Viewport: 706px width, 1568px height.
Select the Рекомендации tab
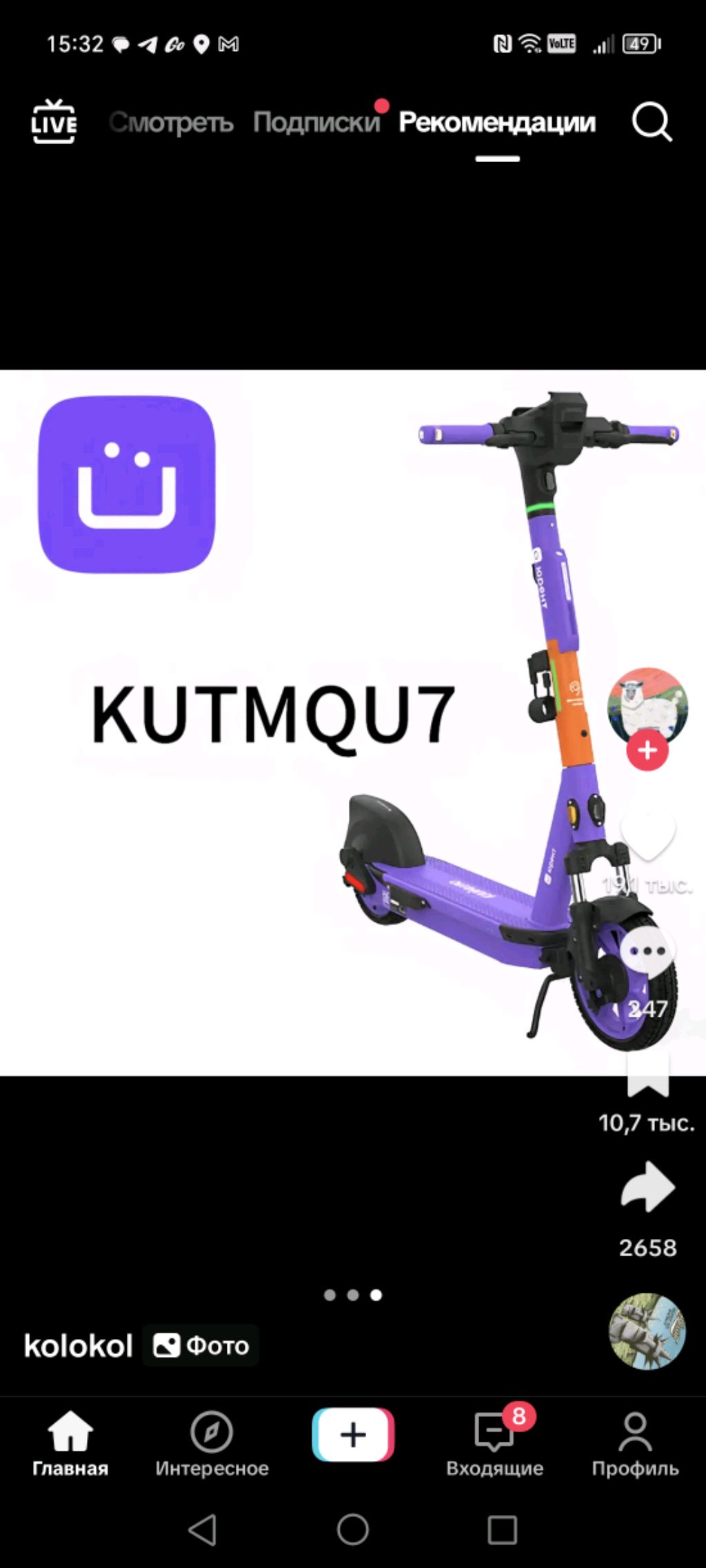[496, 122]
